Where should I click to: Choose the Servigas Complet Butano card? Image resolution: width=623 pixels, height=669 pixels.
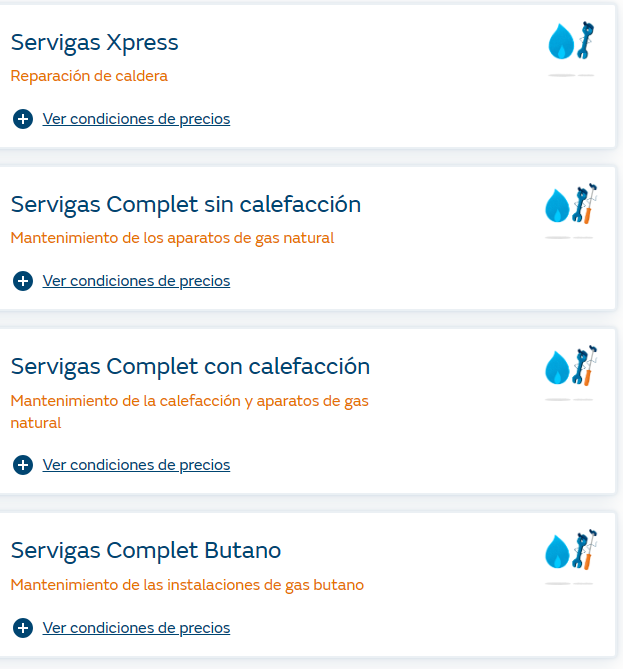point(146,551)
